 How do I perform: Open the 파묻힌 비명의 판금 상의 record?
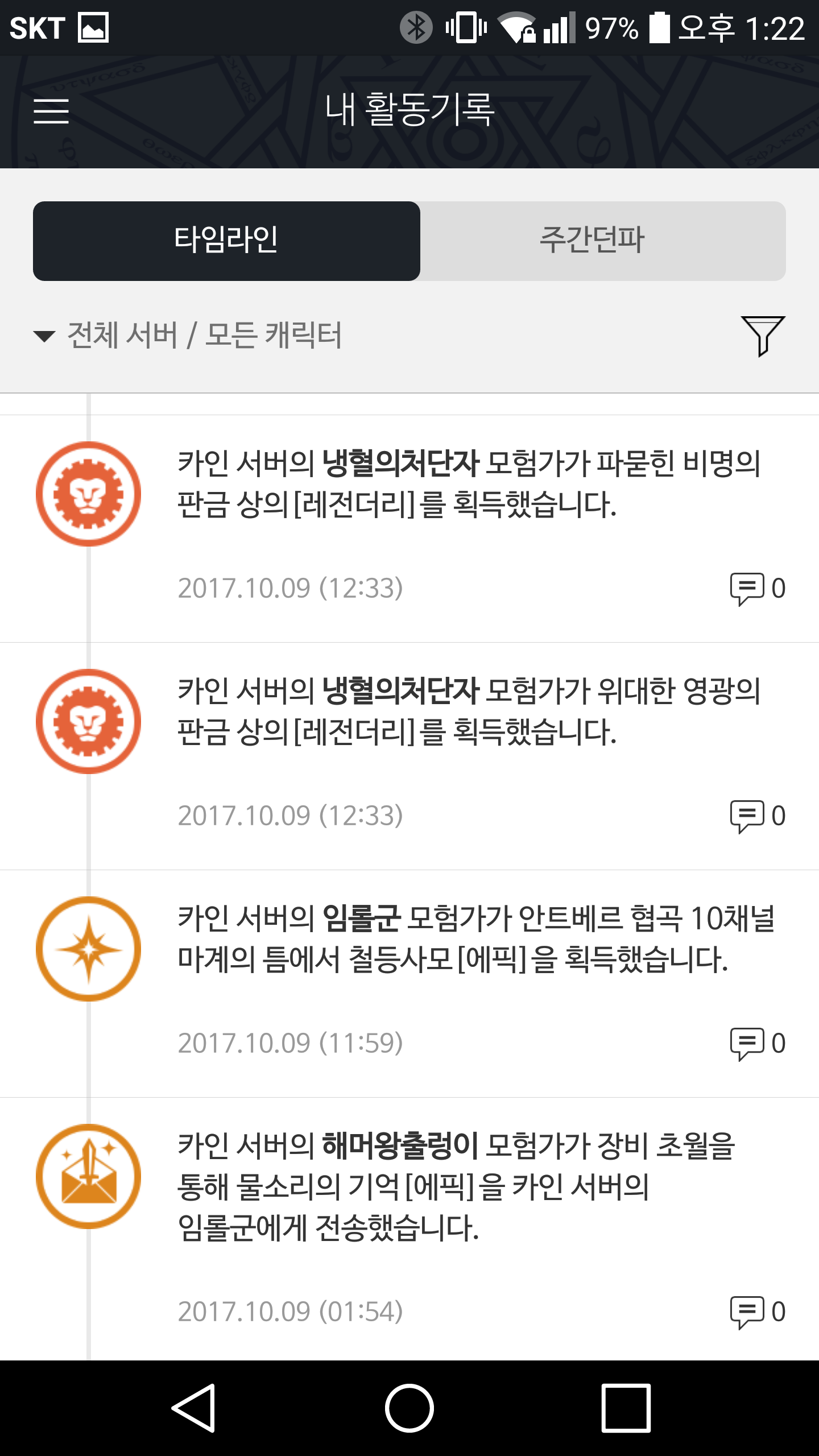coord(409,528)
